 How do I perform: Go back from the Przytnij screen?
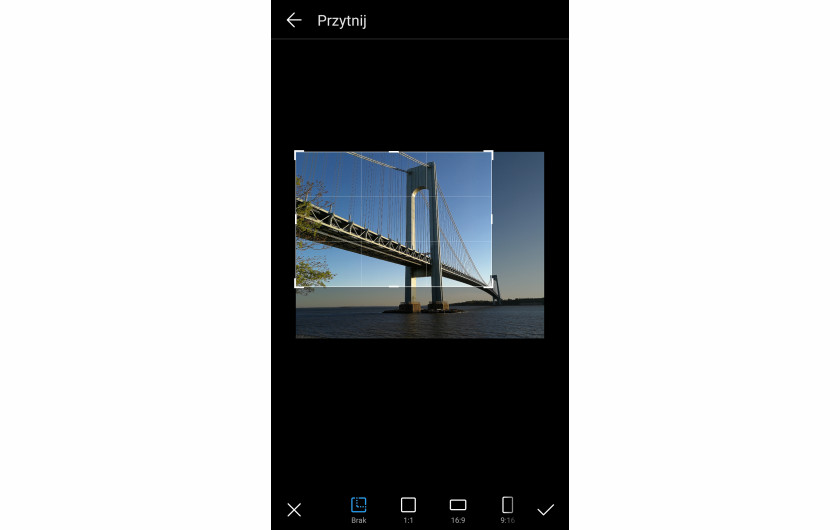[x=293, y=20]
